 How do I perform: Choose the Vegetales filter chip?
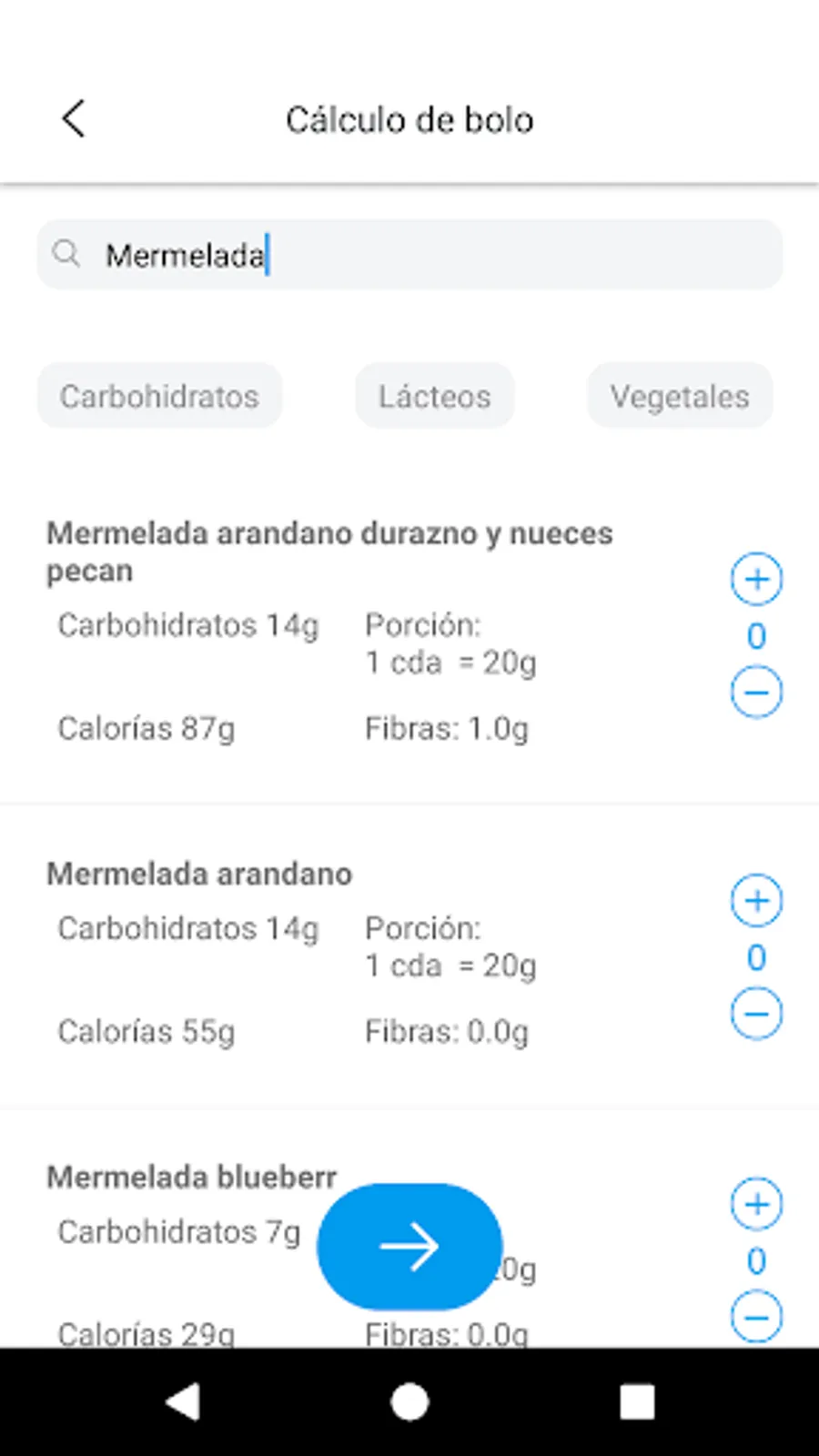pyautogui.click(x=680, y=397)
